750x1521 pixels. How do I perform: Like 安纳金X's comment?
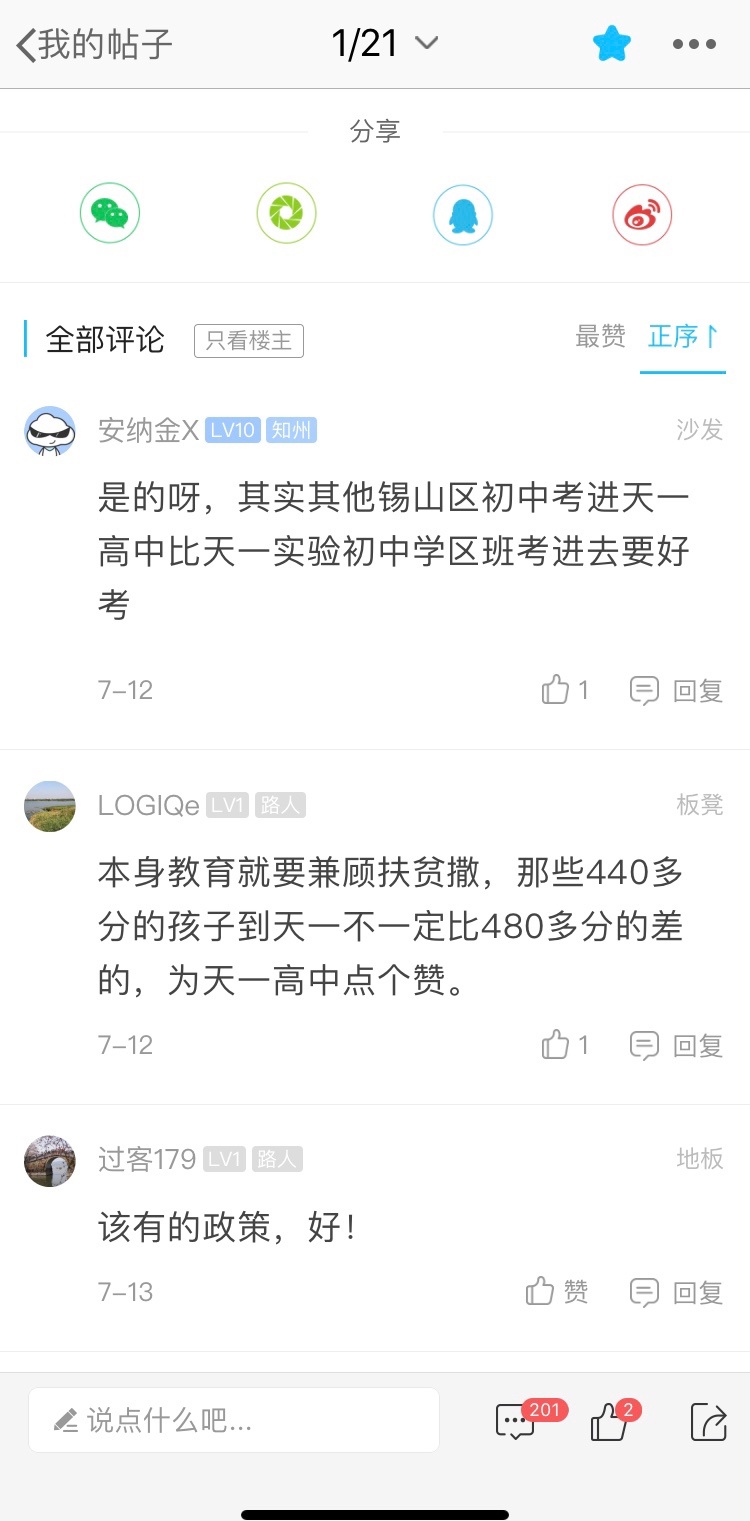(x=565, y=690)
